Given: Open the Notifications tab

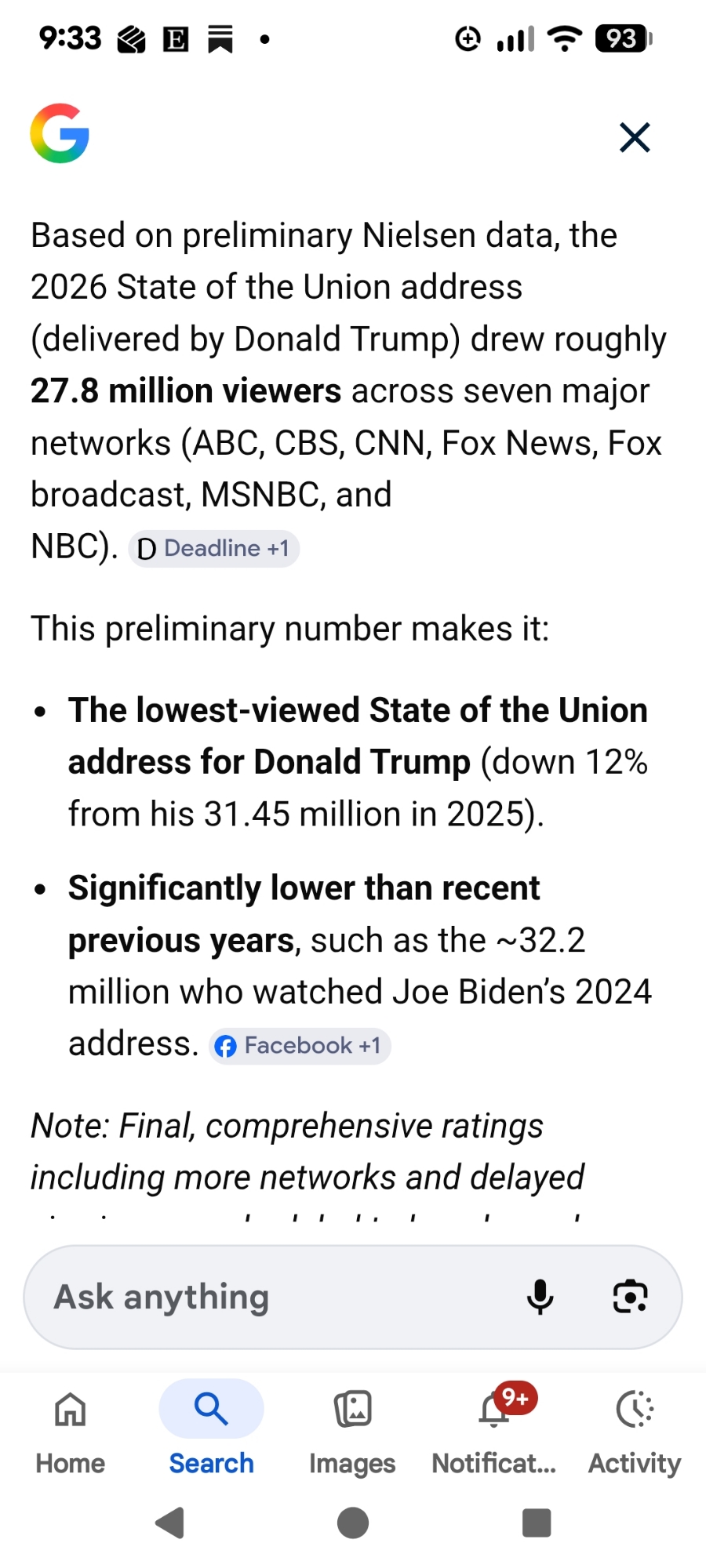Looking at the screenshot, I should click(494, 1429).
